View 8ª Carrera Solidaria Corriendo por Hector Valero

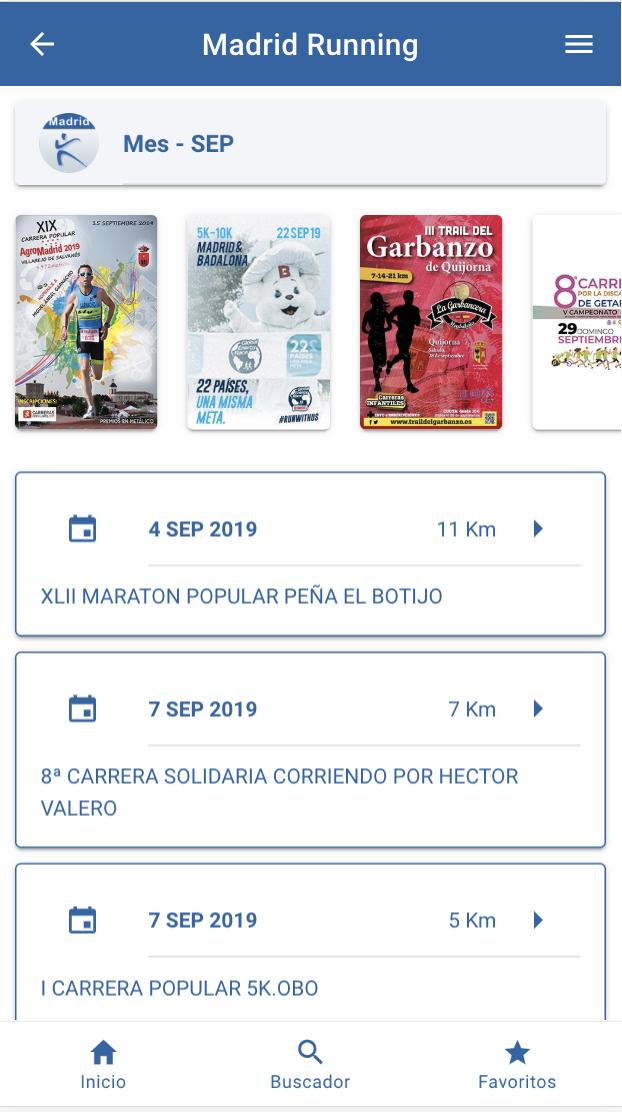310,750
